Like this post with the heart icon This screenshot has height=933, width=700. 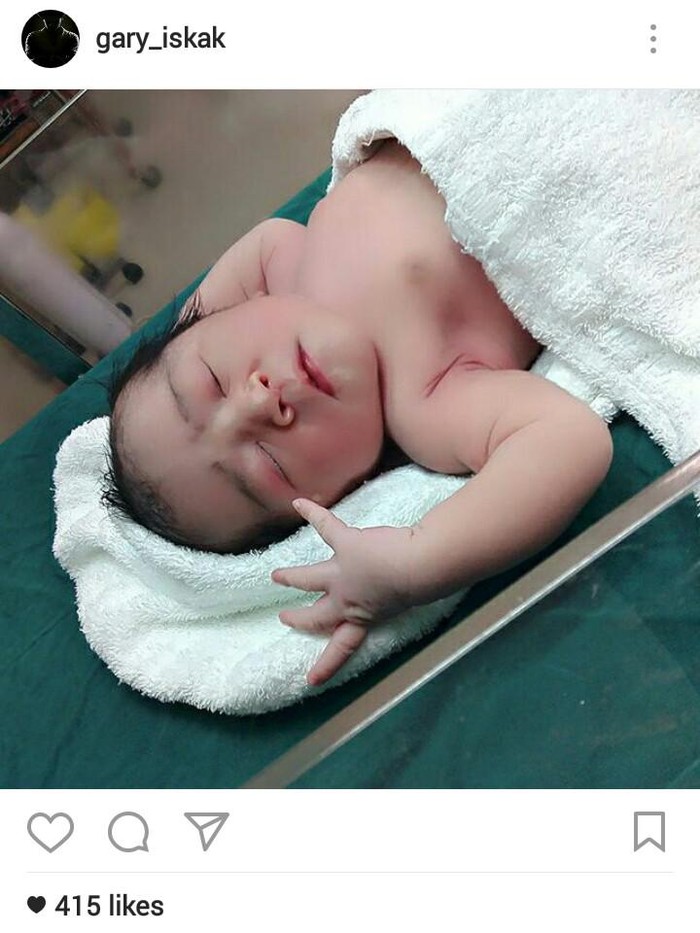click(50, 831)
